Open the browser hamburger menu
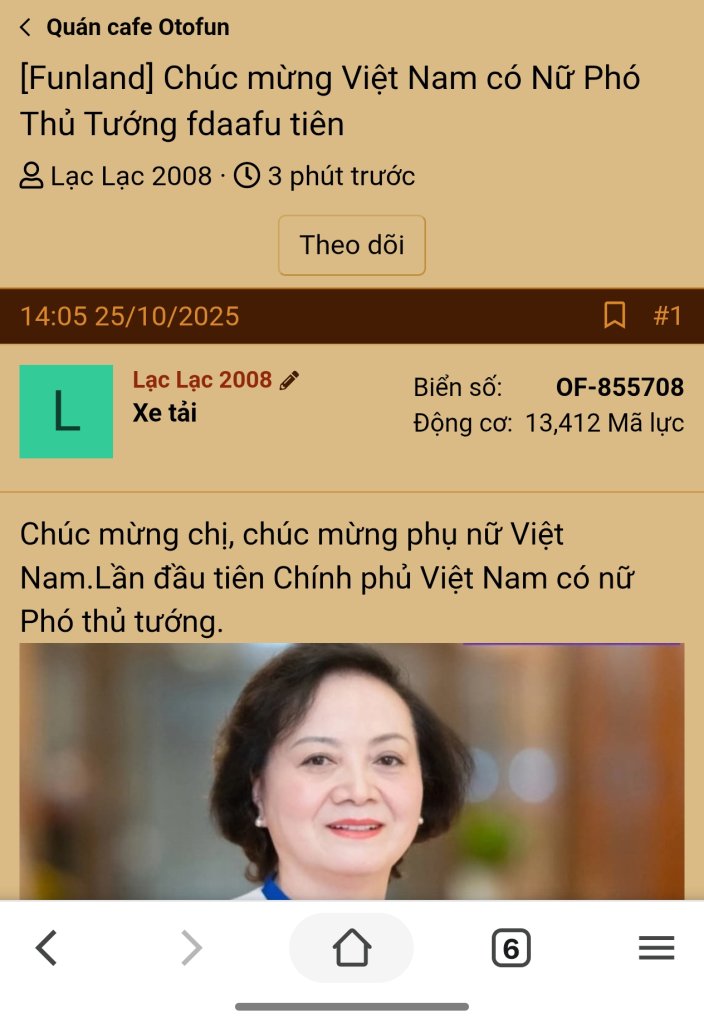Screen dimensions: 704x1024 656,948
